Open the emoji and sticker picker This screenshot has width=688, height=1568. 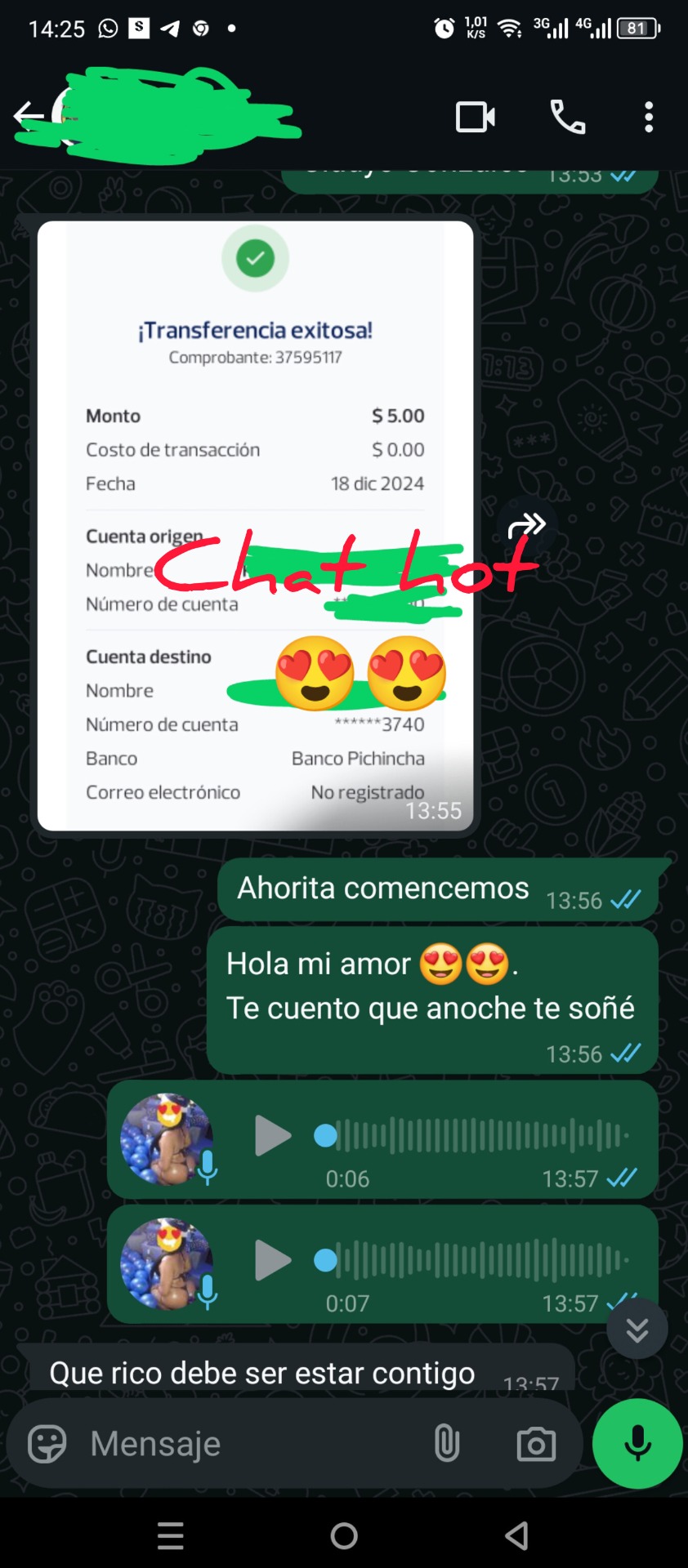[x=47, y=1444]
